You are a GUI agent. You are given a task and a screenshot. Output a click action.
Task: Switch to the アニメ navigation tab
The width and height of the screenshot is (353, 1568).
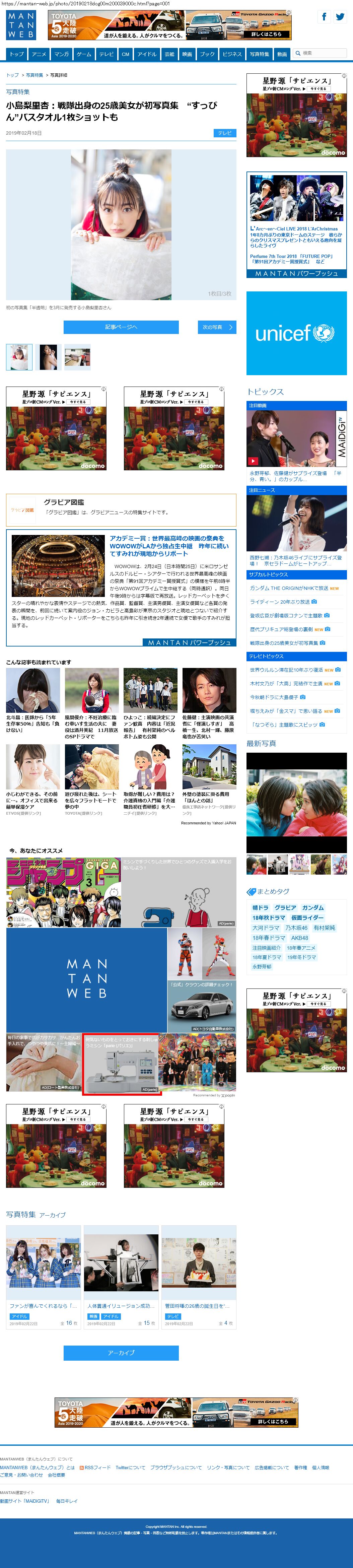point(39,54)
